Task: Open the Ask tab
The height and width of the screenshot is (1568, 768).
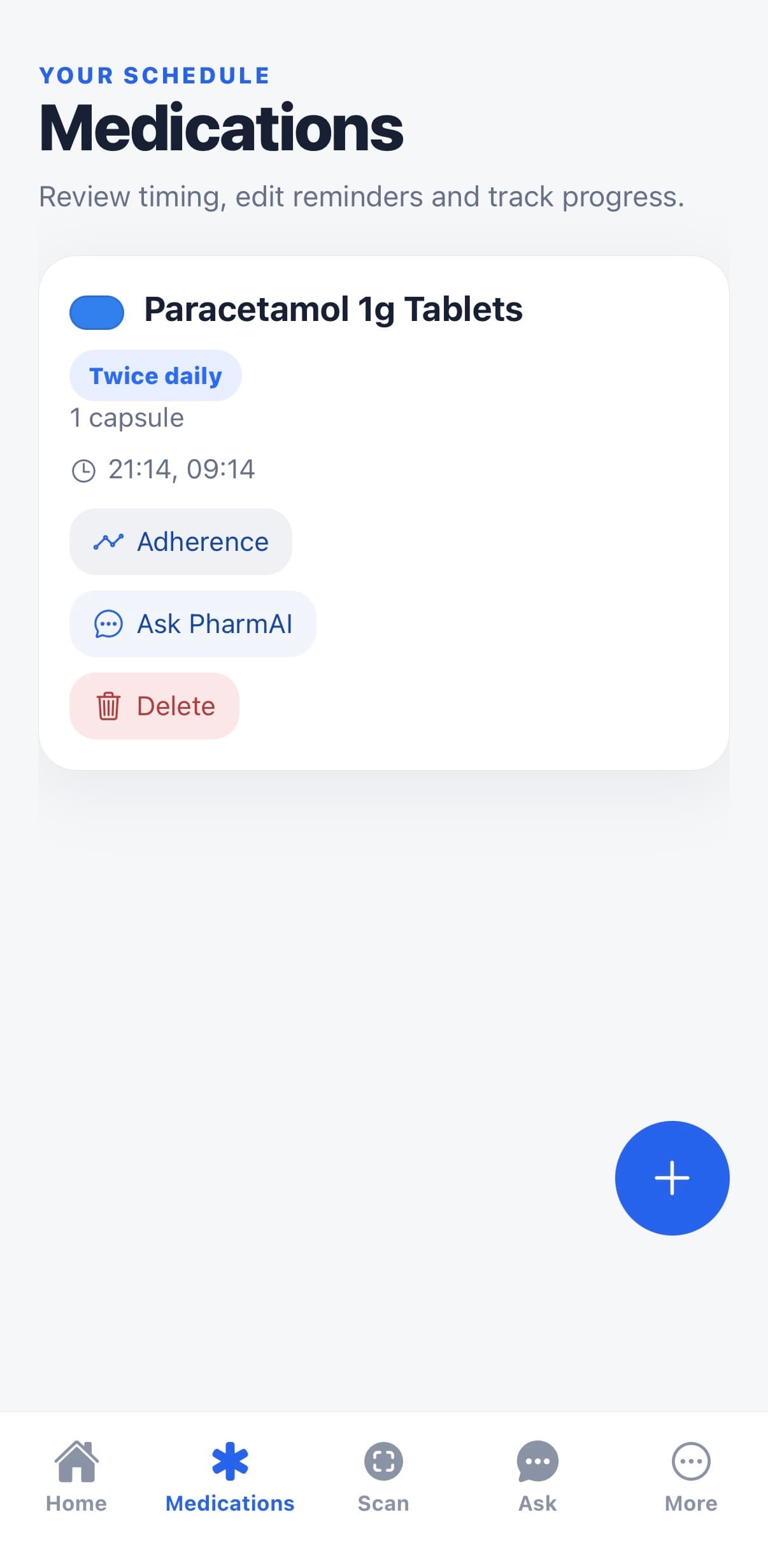Action: click(x=537, y=1476)
